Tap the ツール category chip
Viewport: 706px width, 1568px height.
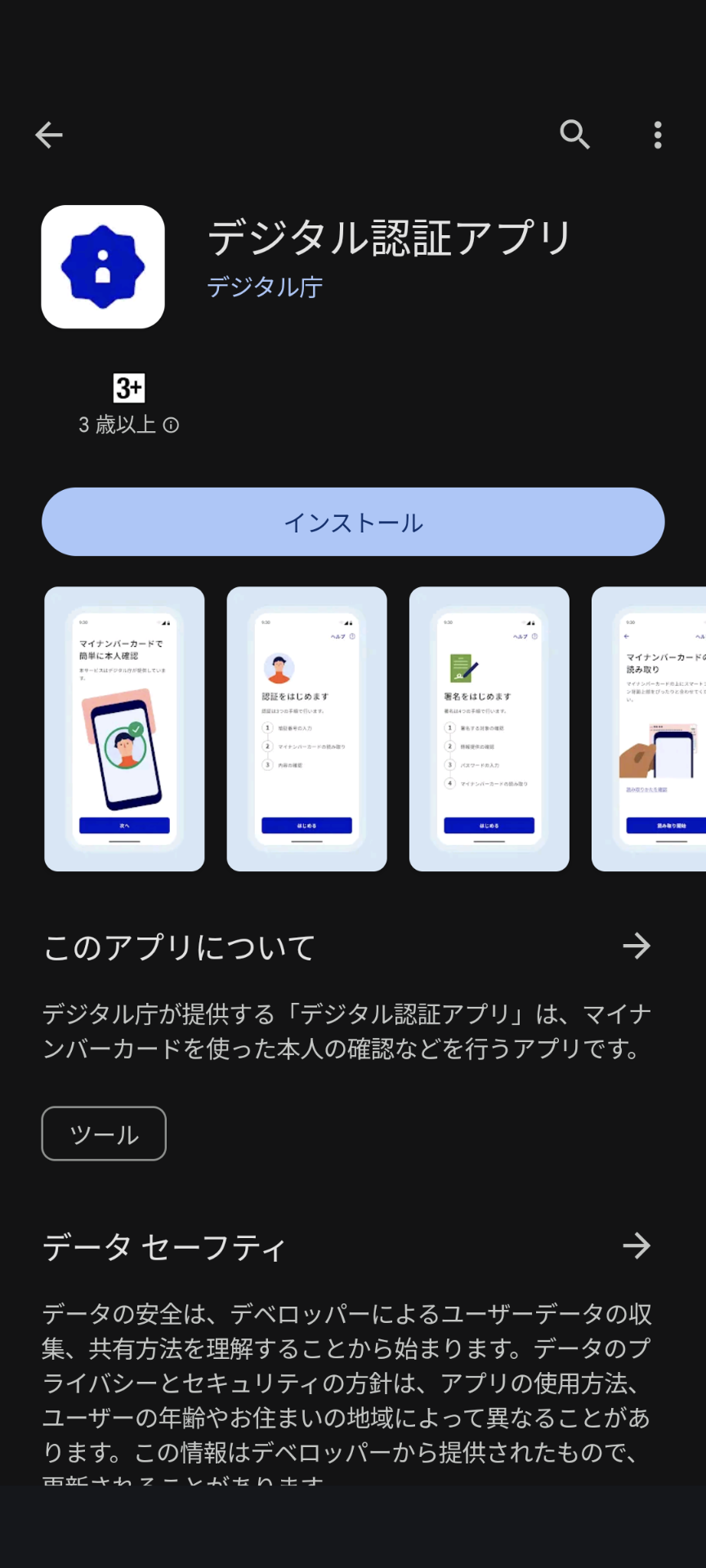(x=103, y=1134)
